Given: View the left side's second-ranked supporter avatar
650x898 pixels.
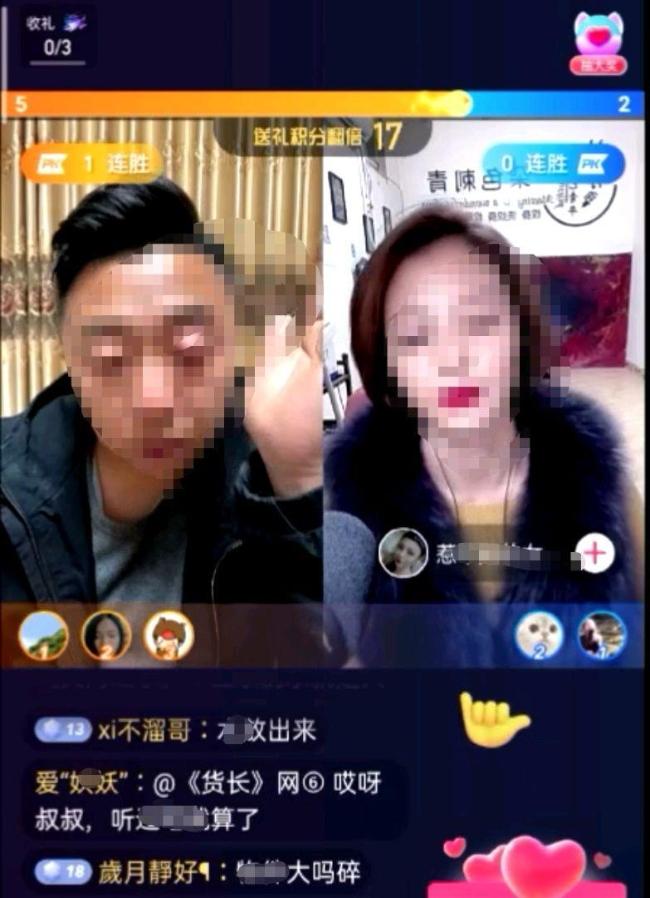Looking at the screenshot, I should pyautogui.click(x=106, y=635).
